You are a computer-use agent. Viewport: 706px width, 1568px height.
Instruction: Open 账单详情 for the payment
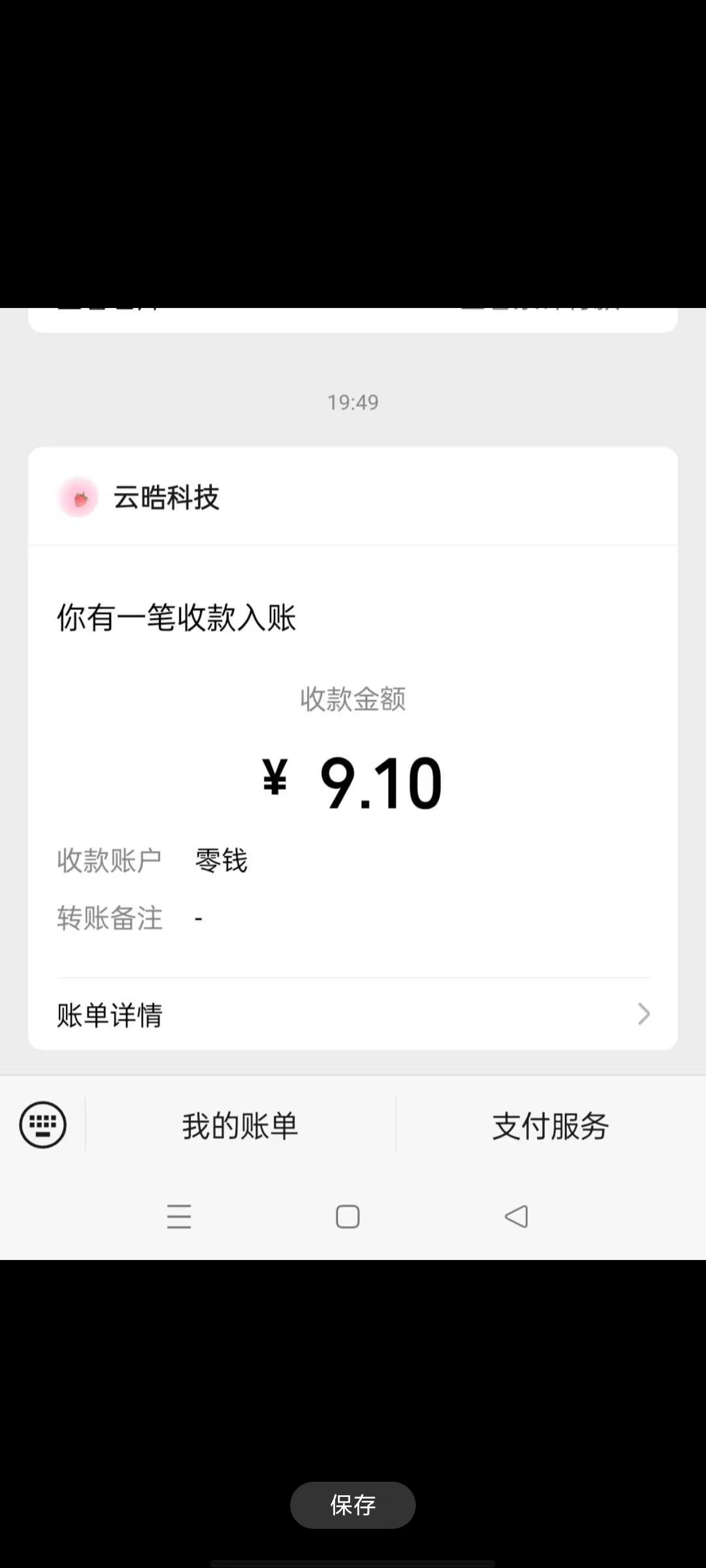point(352,1014)
